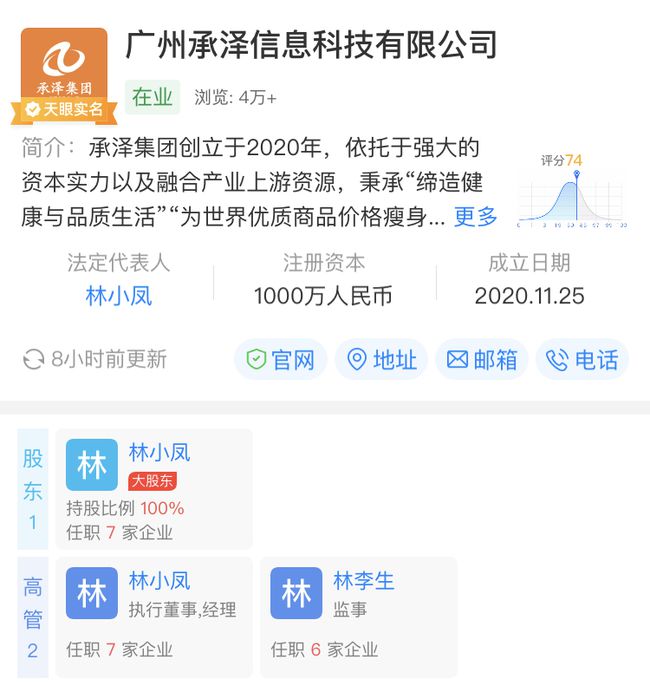Open shareholder 林小凤's card marked 大股东
650x692 pixels.
pos(154,489)
